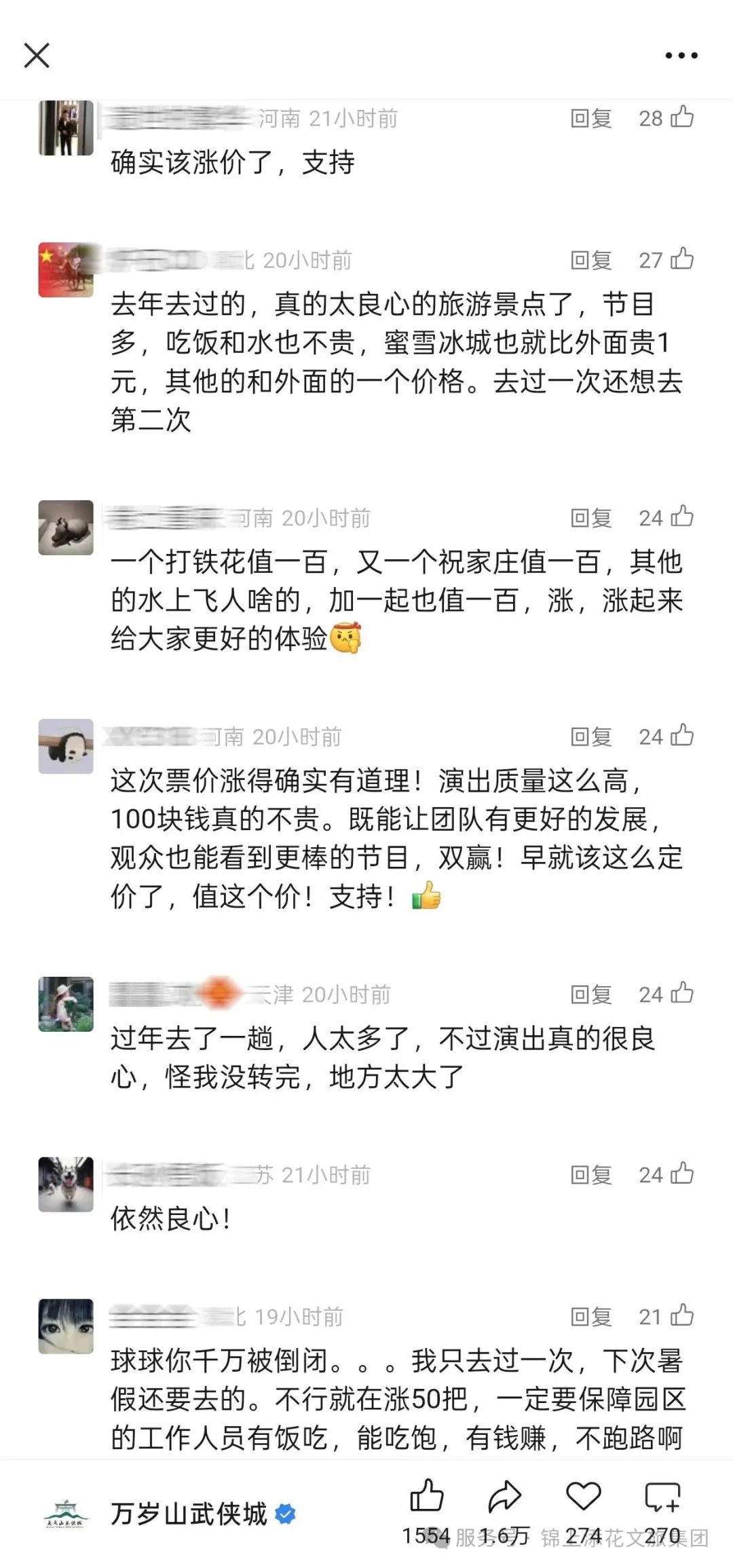Close the article with the X icon
This screenshot has width=733, height=1568.
click(37, 56)
